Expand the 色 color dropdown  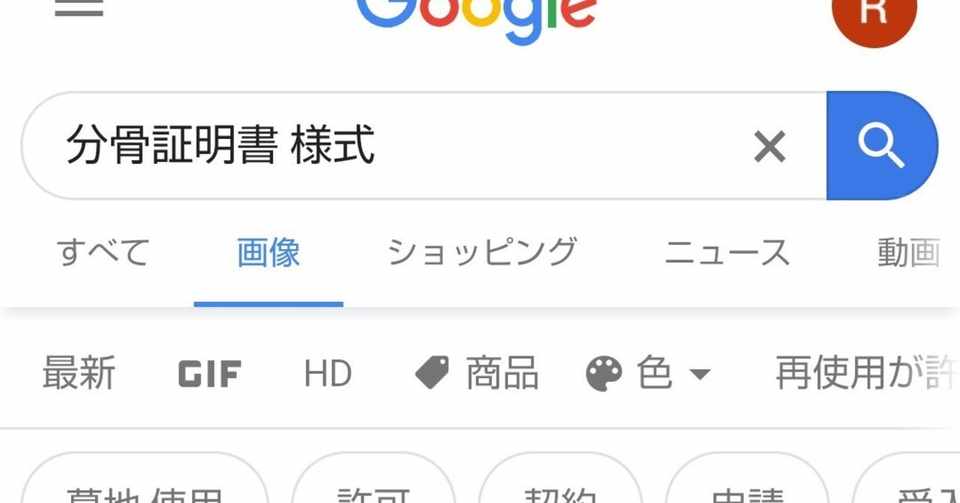click(x=648, y=374)
